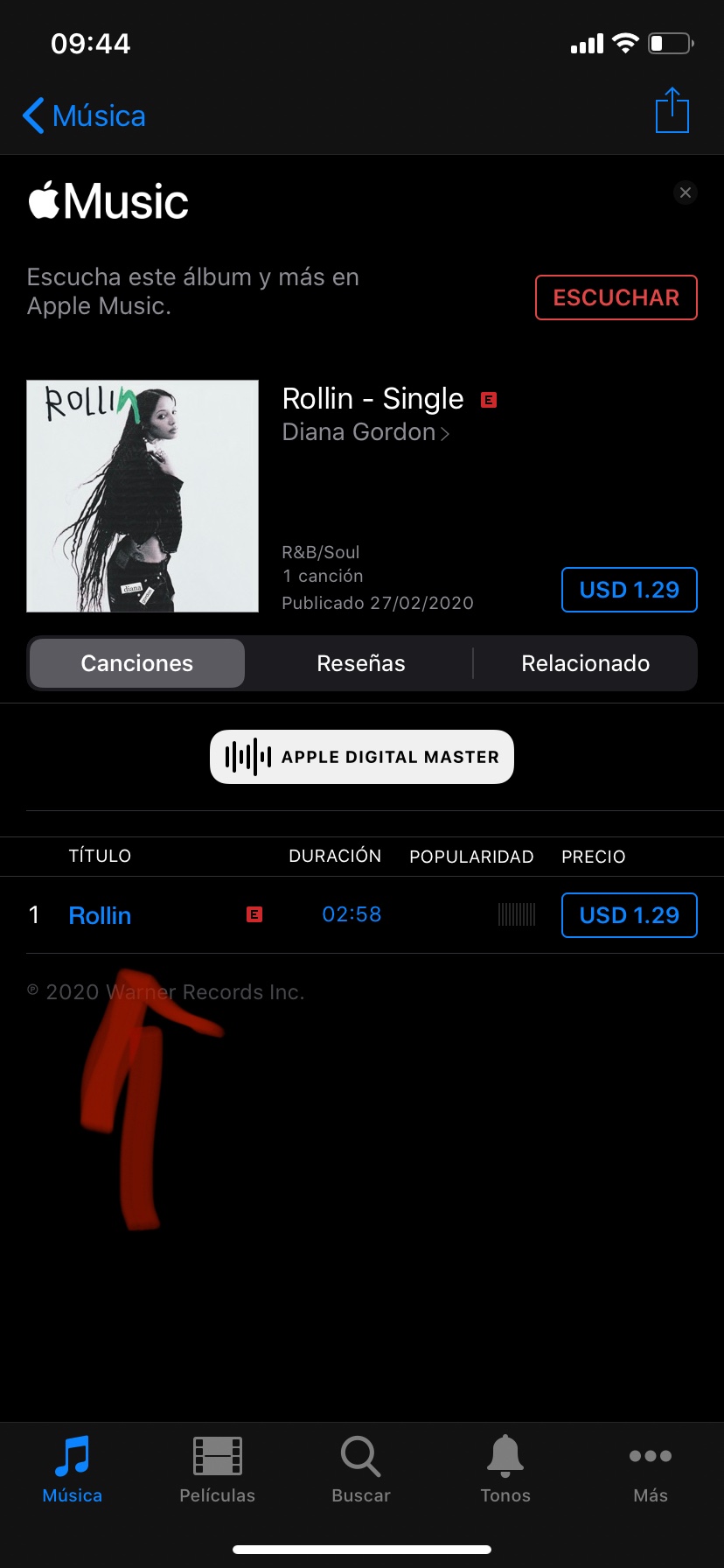Tap the ESCUCHAR button

pyautogui.click(x=616, y=297)
